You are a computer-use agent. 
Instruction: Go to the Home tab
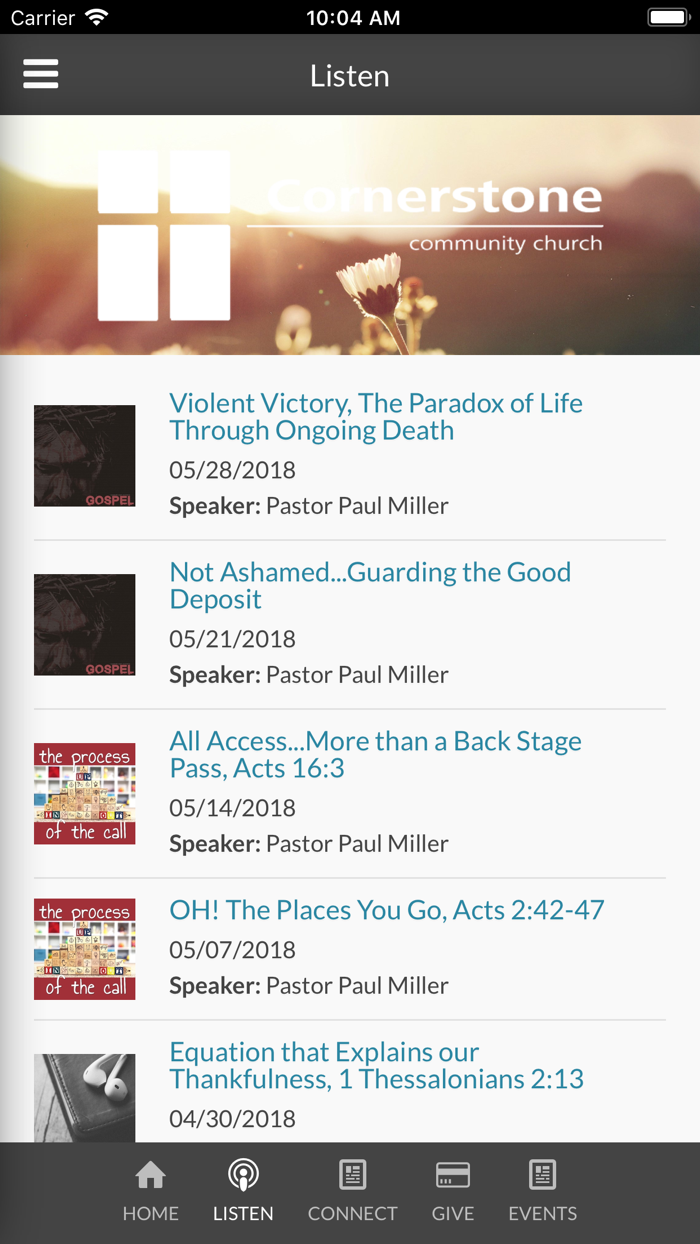(x=151, y=1191)
